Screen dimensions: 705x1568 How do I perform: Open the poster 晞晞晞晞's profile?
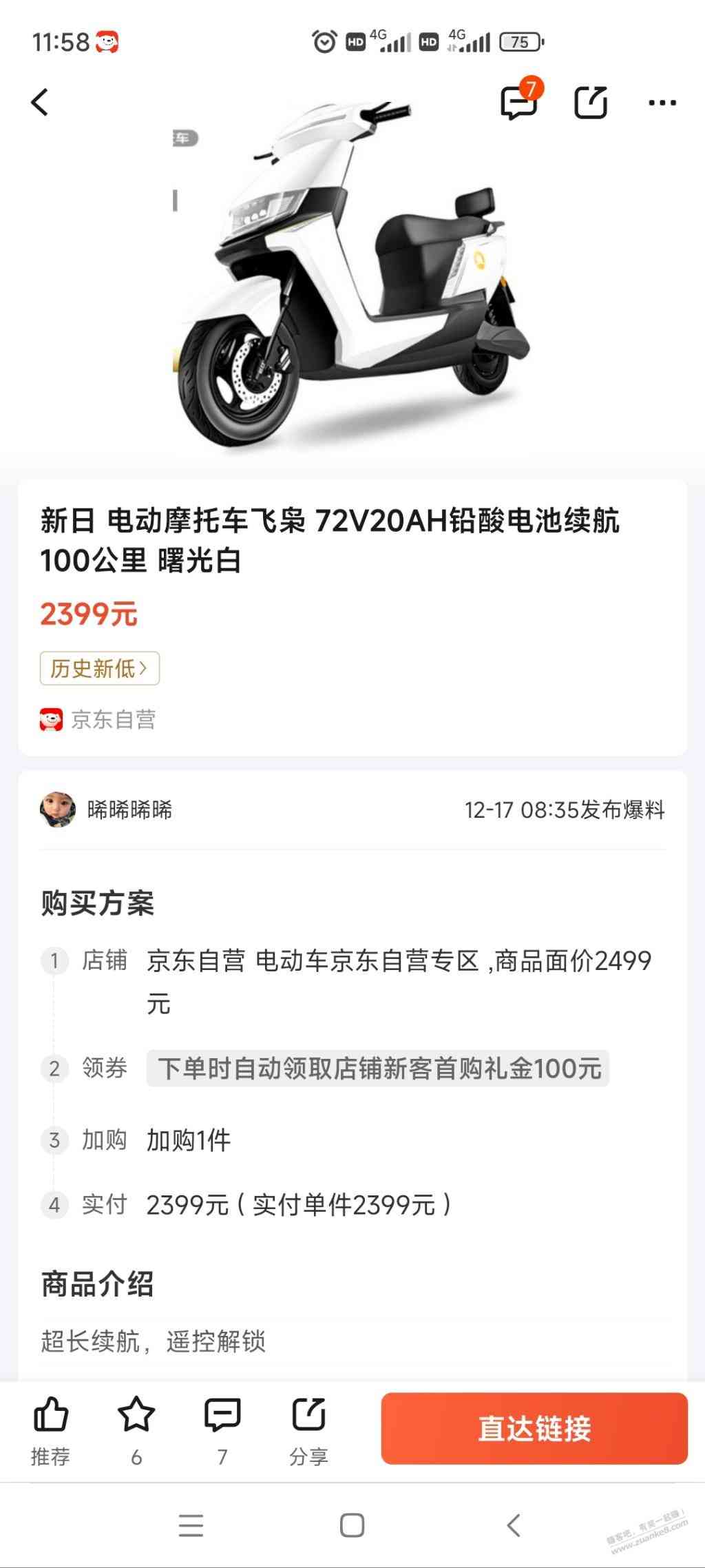[107, 809]
